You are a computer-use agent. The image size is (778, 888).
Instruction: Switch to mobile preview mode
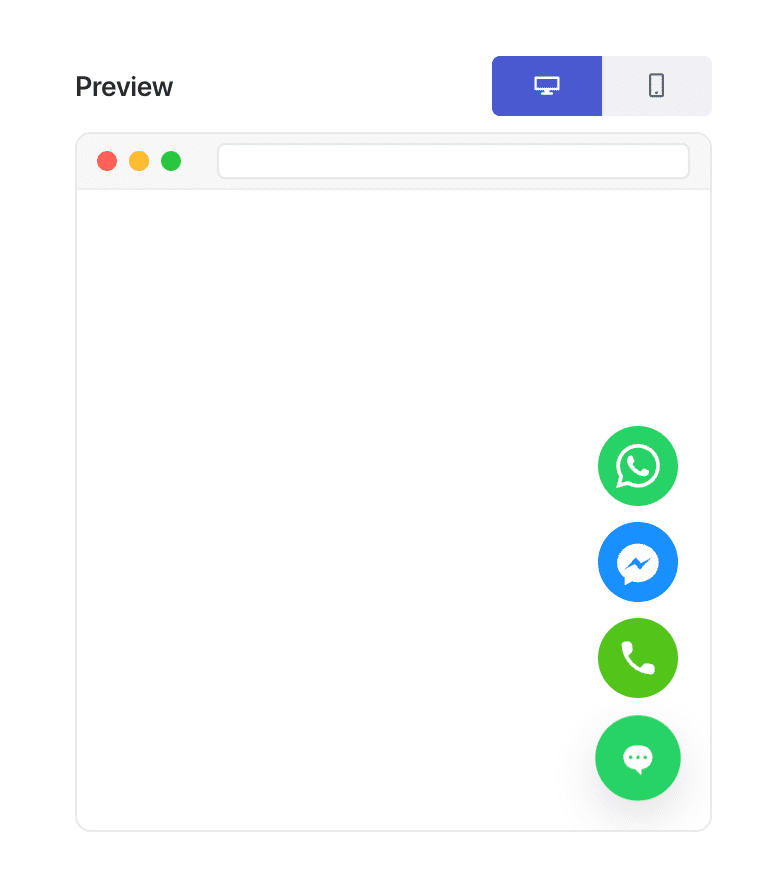[657, 86]
